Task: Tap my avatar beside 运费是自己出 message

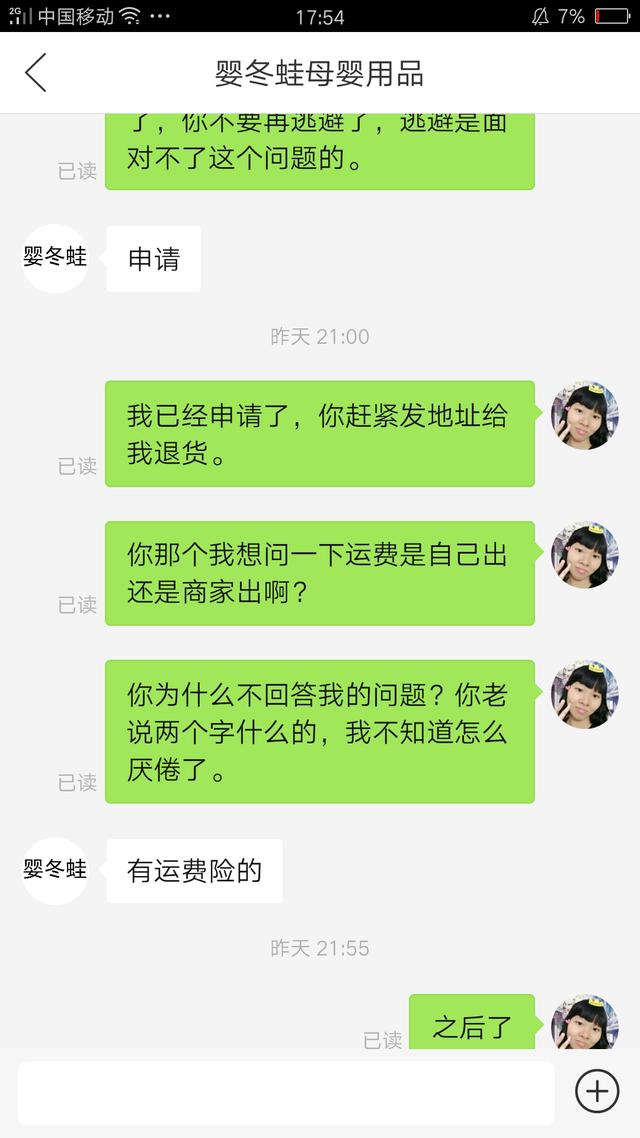Action: click(x=585, y=555)
